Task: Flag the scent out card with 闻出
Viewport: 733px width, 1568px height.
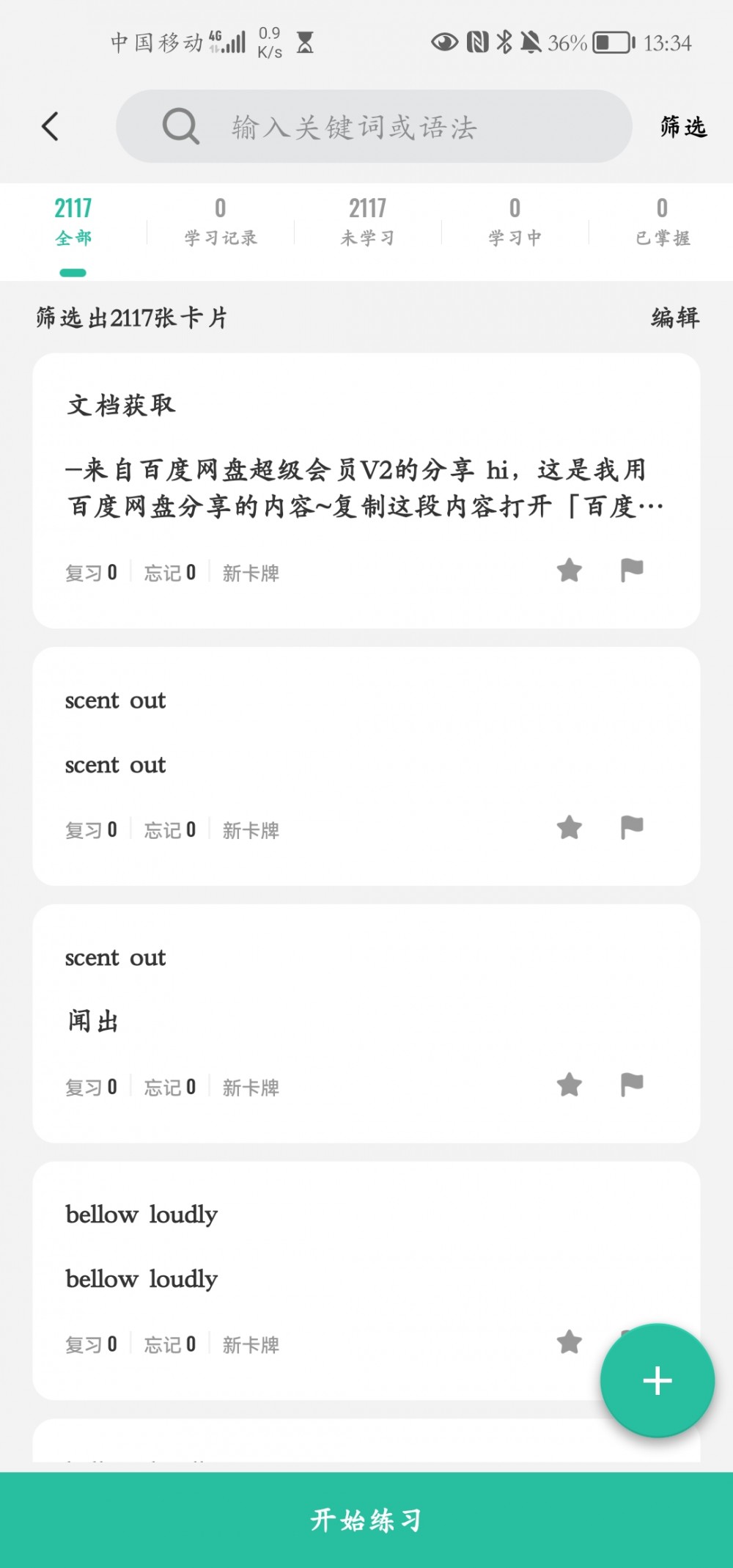Action: coord(632,1085)
